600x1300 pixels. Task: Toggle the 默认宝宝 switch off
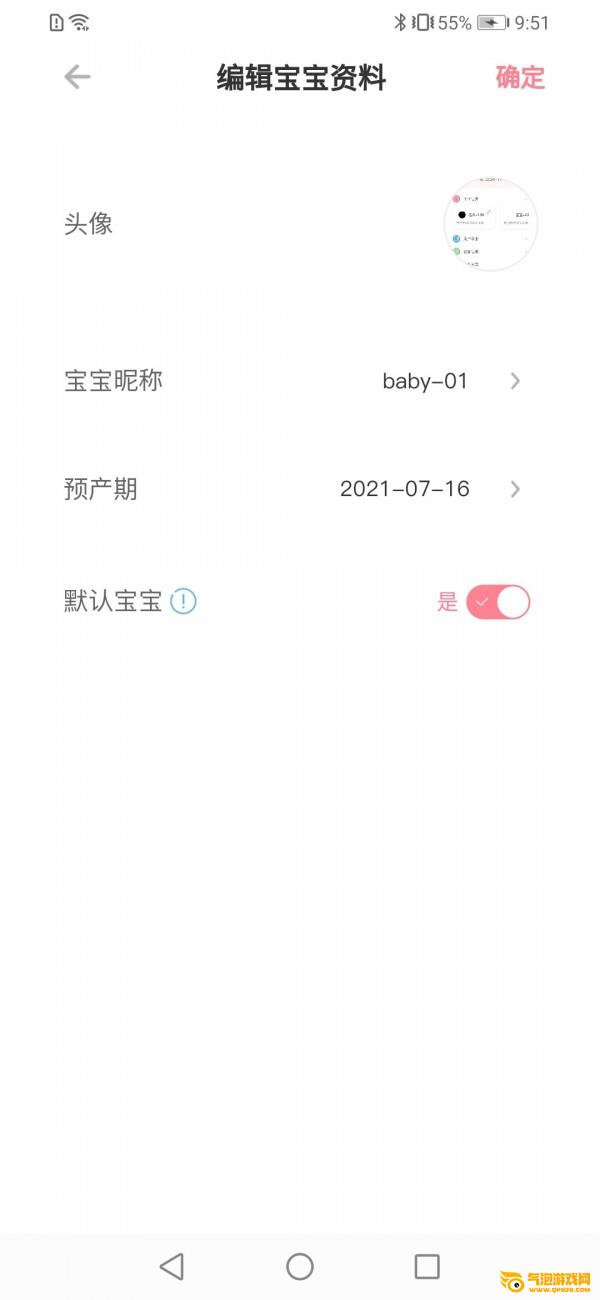point(497,602)
